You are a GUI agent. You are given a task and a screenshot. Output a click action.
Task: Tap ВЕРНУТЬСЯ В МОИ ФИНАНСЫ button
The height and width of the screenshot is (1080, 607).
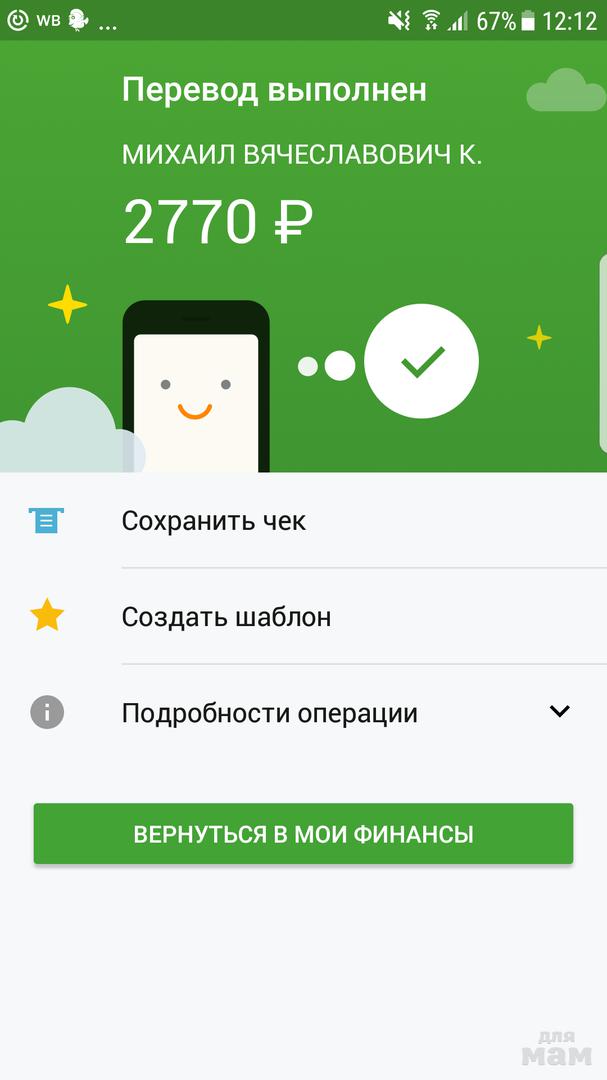click(303, 834)
